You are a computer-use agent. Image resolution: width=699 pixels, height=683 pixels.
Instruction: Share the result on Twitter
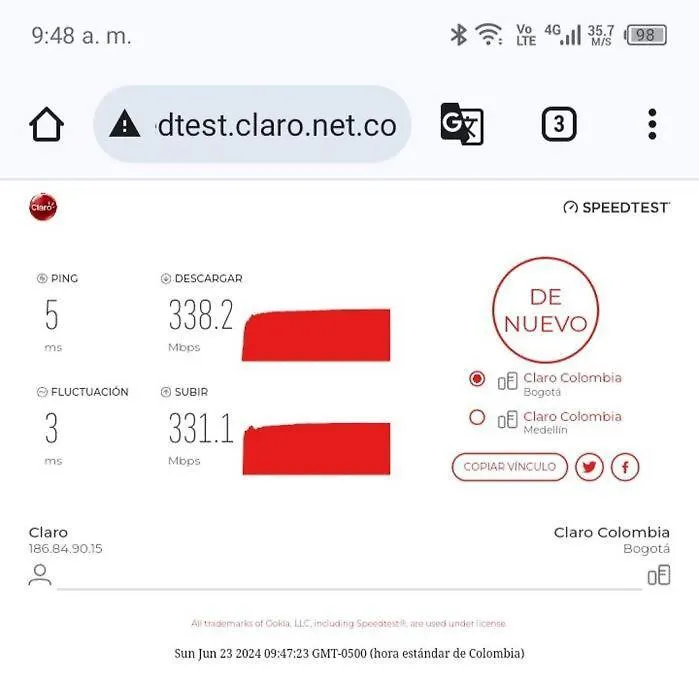(589, 467)
